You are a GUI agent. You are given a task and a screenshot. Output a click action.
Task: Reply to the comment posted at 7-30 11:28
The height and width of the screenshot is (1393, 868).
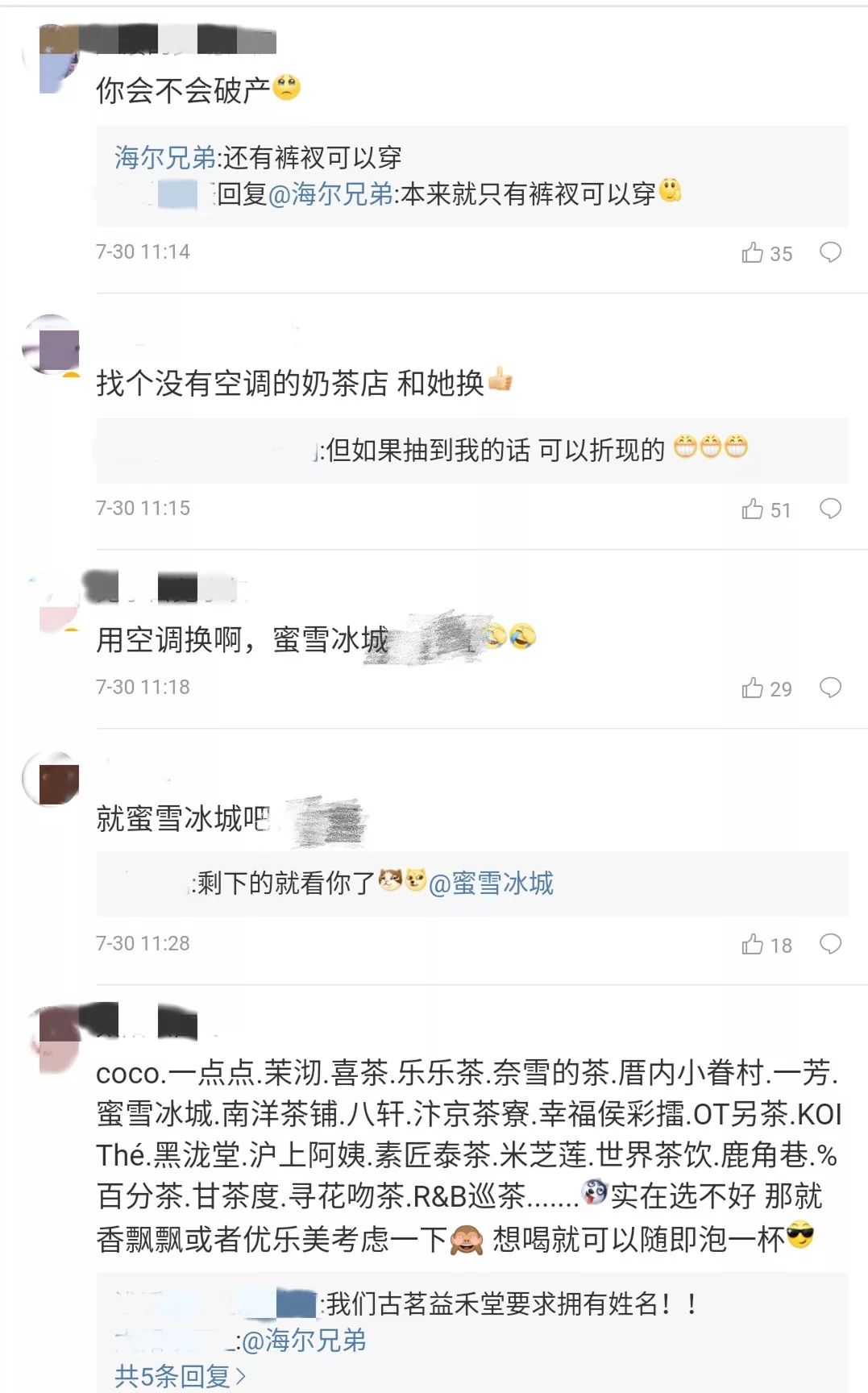coord(830,944)
